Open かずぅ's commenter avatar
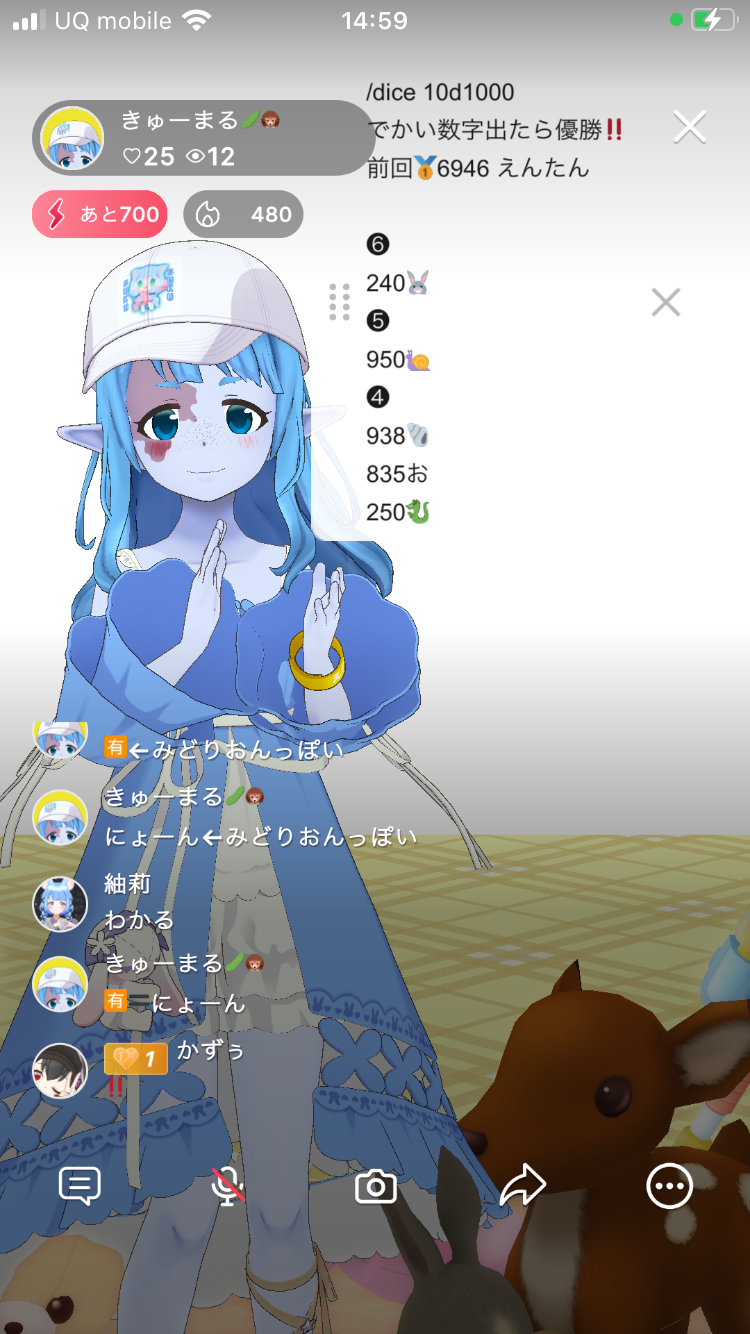 (x=60, y=1070)
